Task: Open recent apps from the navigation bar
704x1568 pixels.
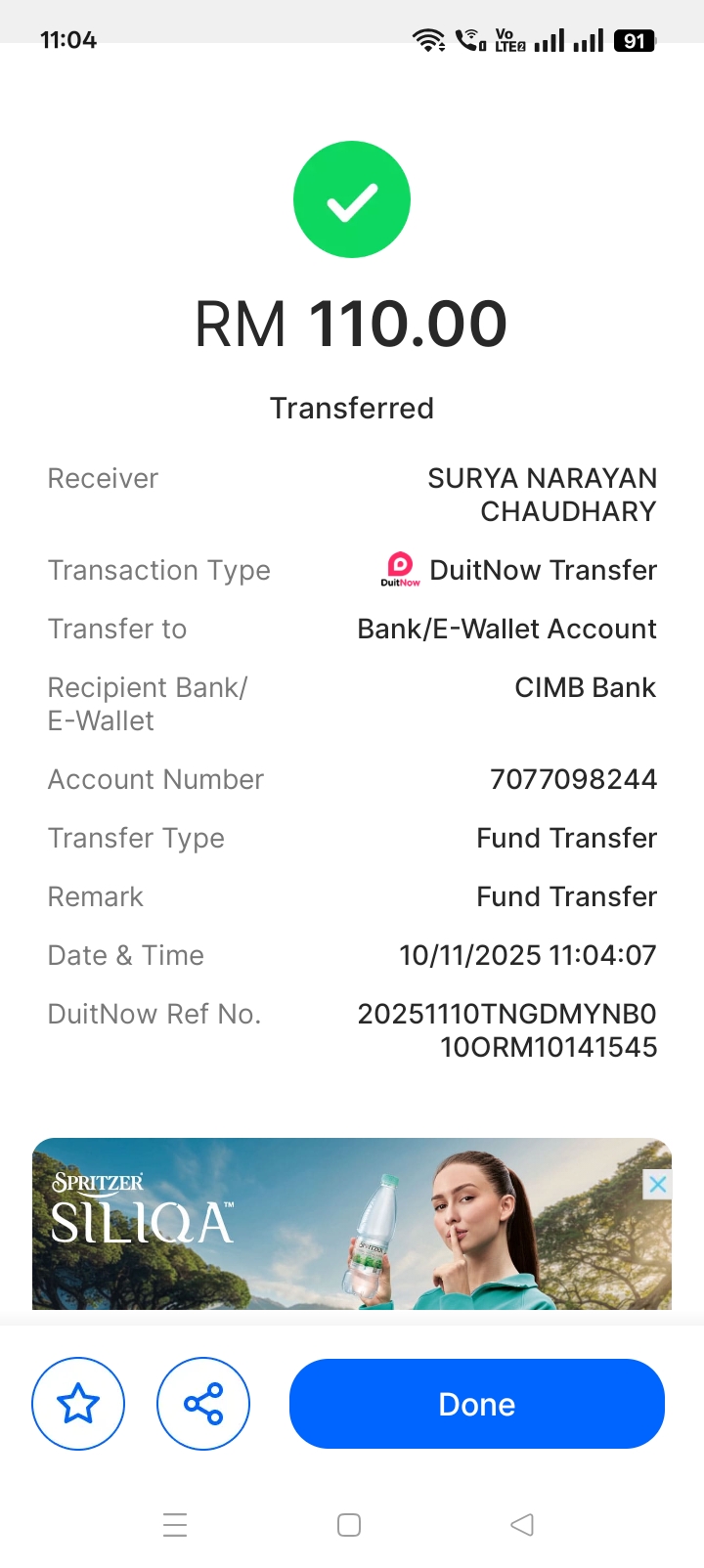Action: click(175, 1525)
